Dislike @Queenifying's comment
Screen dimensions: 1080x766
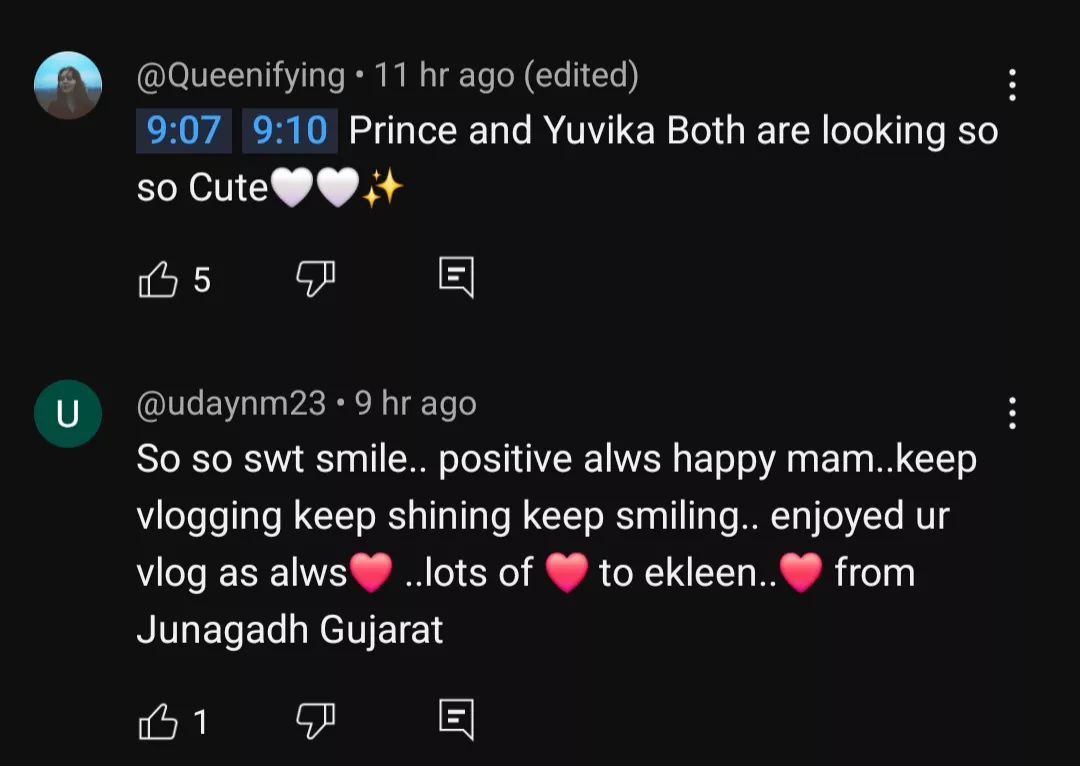tap(315, 280)
